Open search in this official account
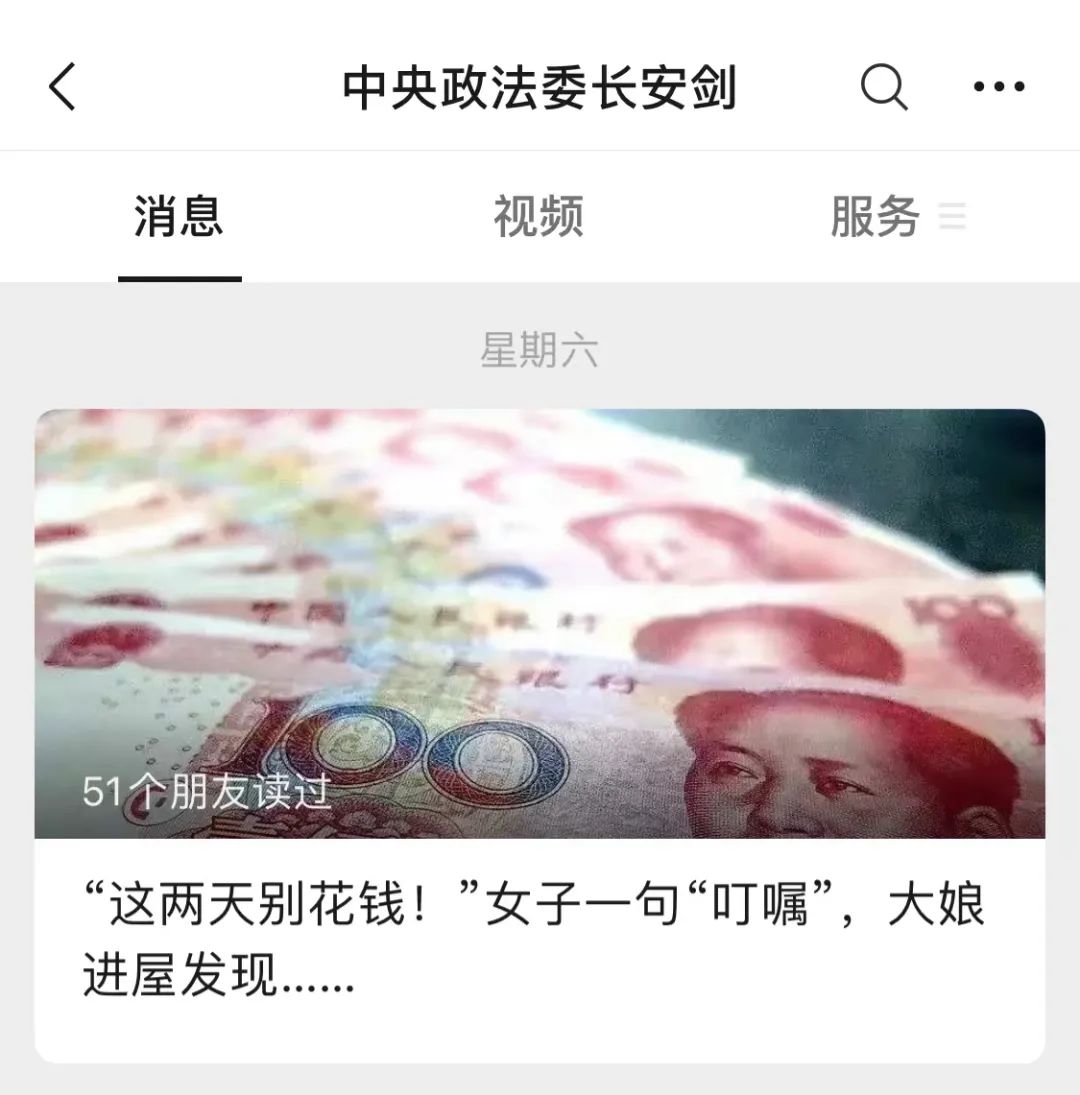The image size is (1080, 1095). tap(884, 87)
